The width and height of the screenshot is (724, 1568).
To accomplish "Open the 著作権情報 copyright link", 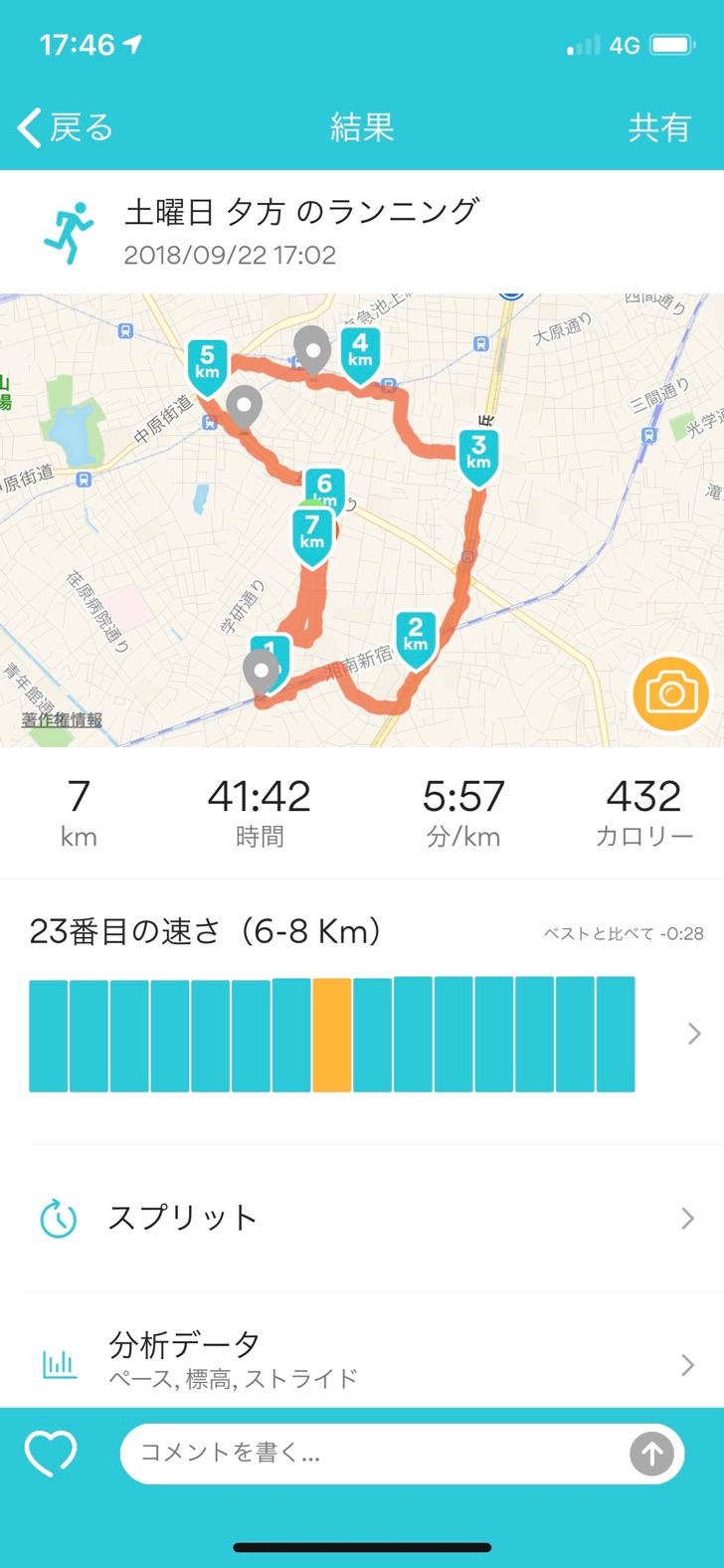I will [62, 719].
